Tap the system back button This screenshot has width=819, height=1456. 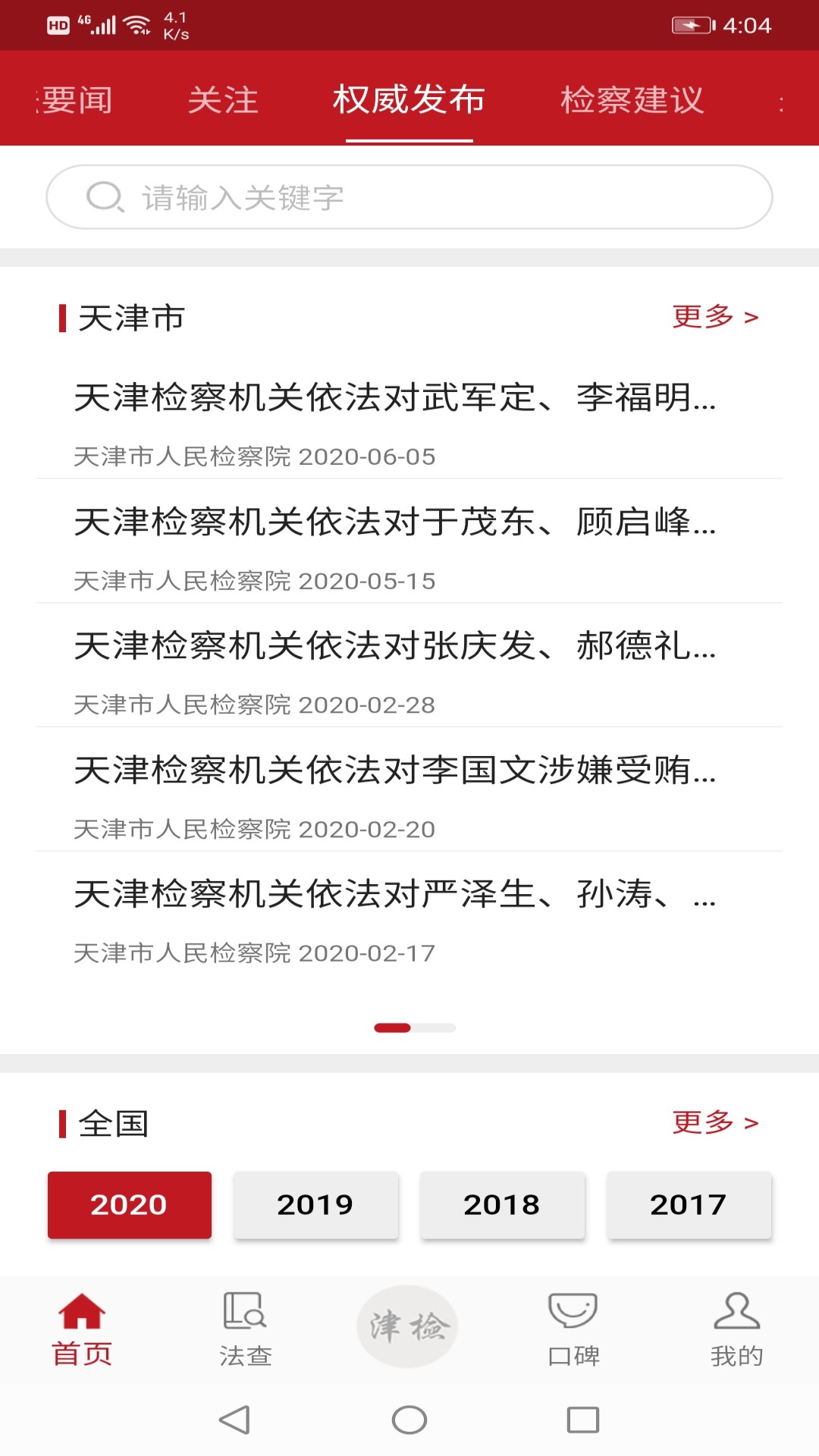click(234, 1420)
